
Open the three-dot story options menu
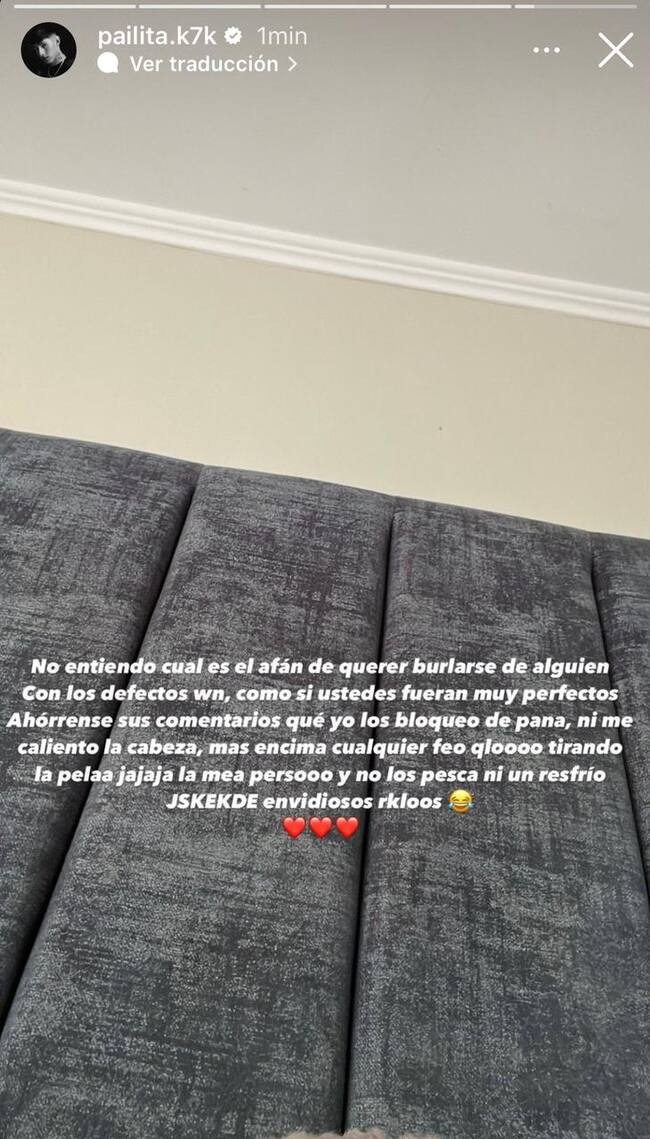tap(546, 50)
